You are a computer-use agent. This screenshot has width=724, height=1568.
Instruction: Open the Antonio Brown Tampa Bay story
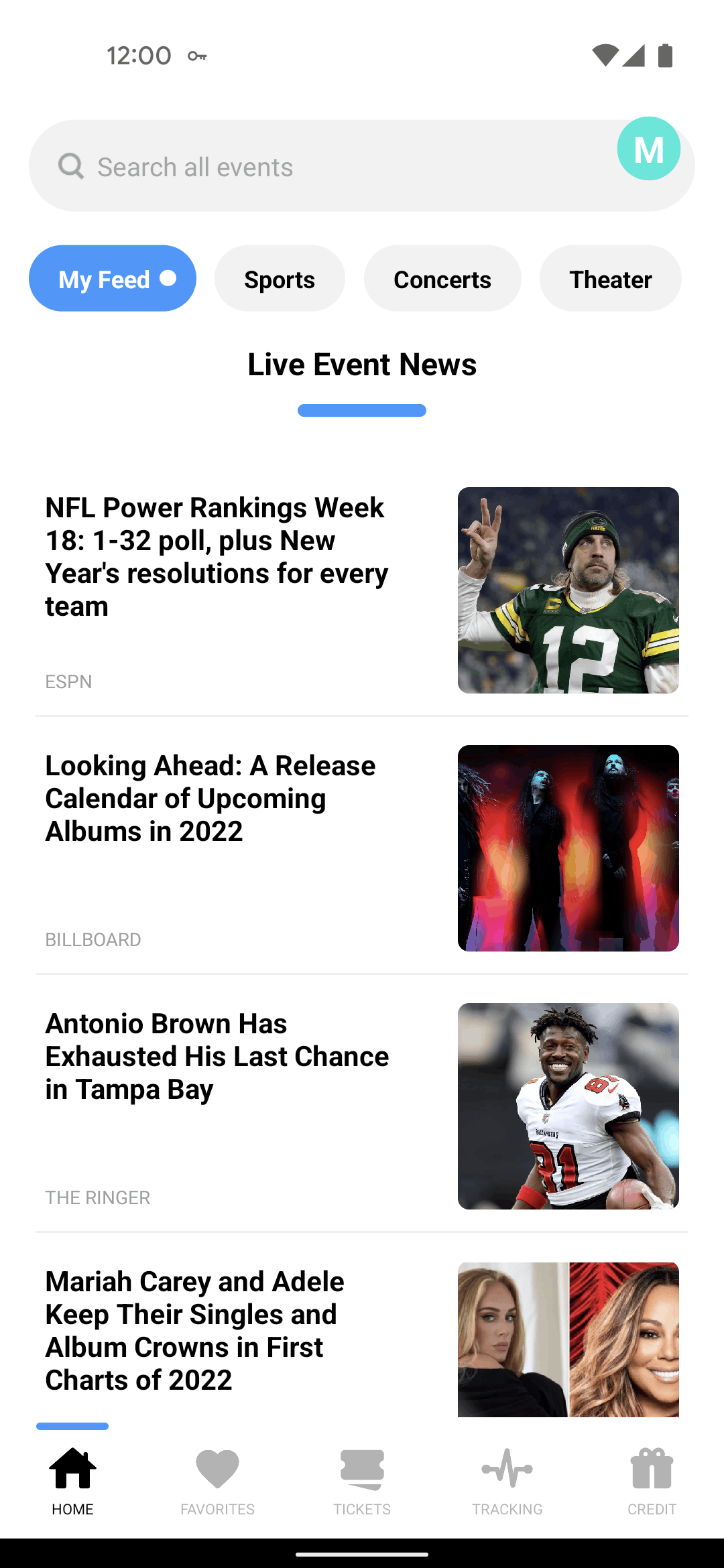(x=362, y=1106)
